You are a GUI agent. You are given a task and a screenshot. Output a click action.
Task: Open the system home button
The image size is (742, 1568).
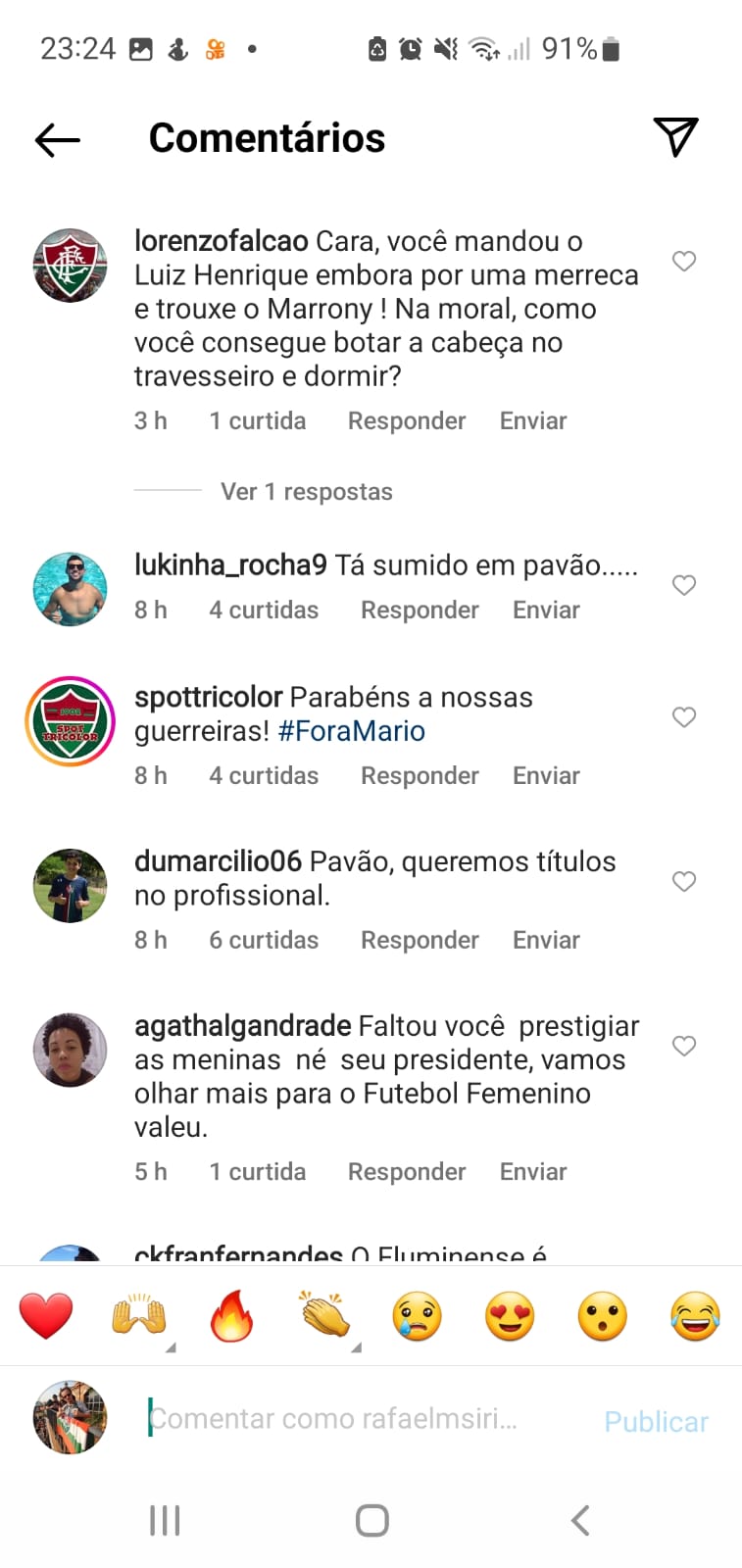371,1520
